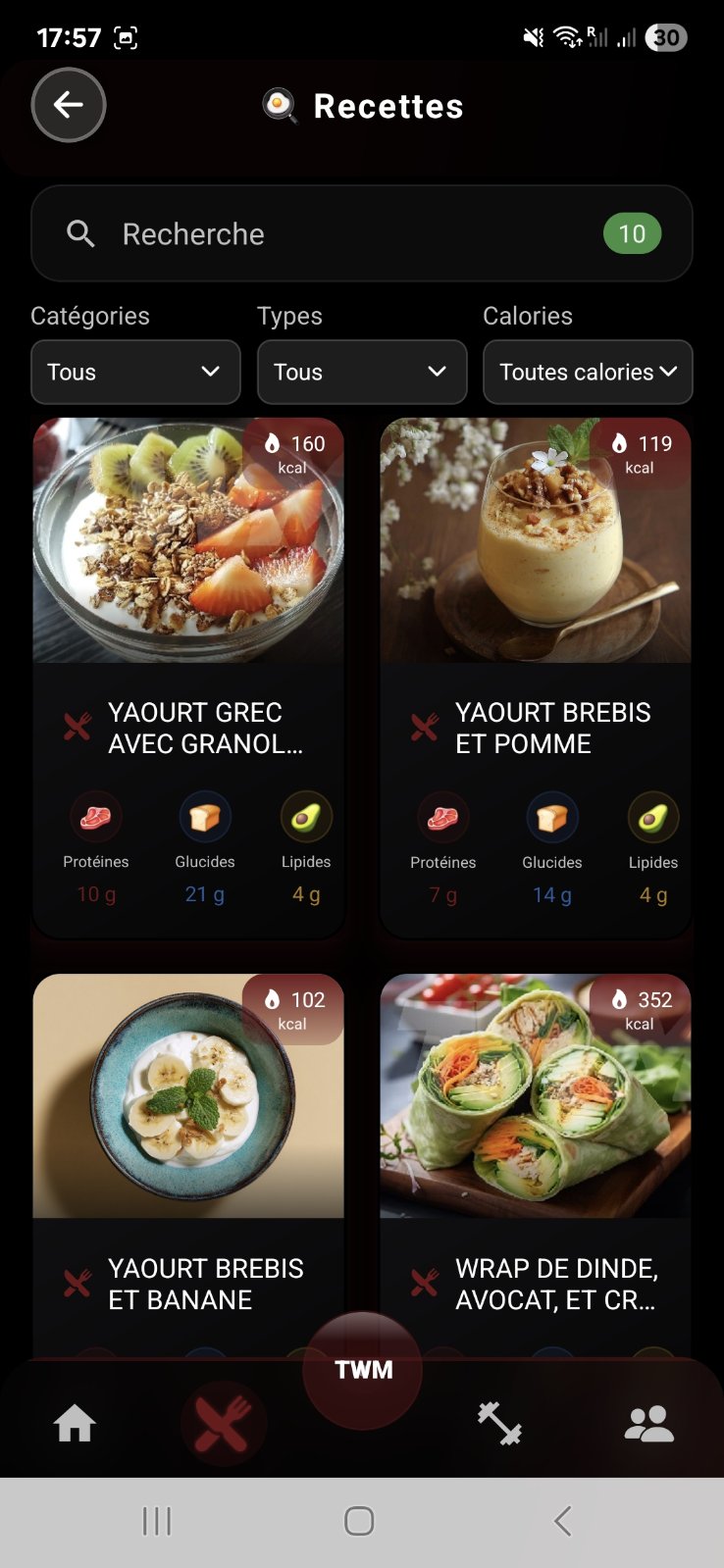This screenshot has height=1568, width=724.
Task: Tap the Glucides bread icon on Yaourt Brebis et Pomme
Action: coord(551,816)
